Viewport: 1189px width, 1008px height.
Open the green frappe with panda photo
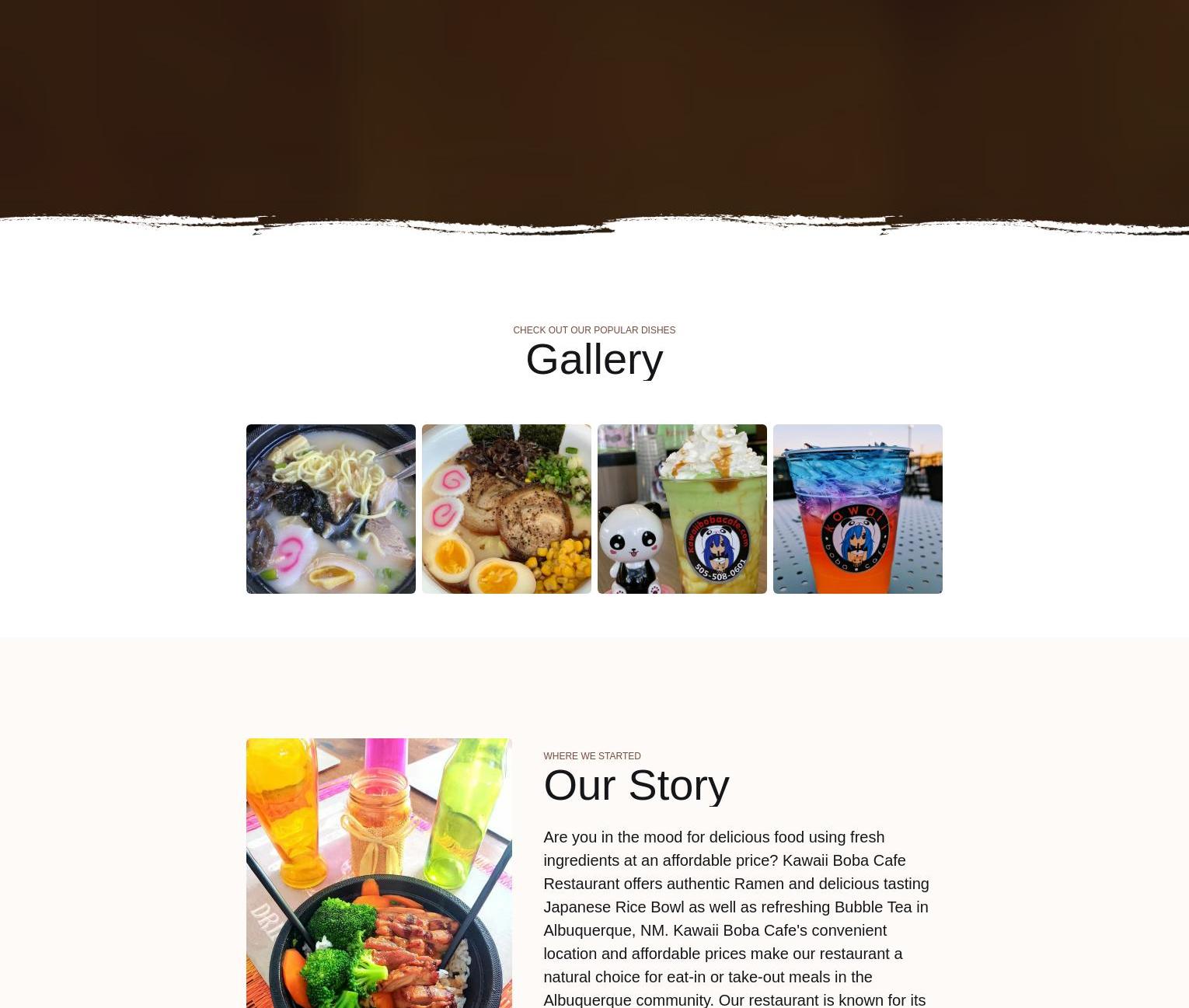tap(682, 508)
